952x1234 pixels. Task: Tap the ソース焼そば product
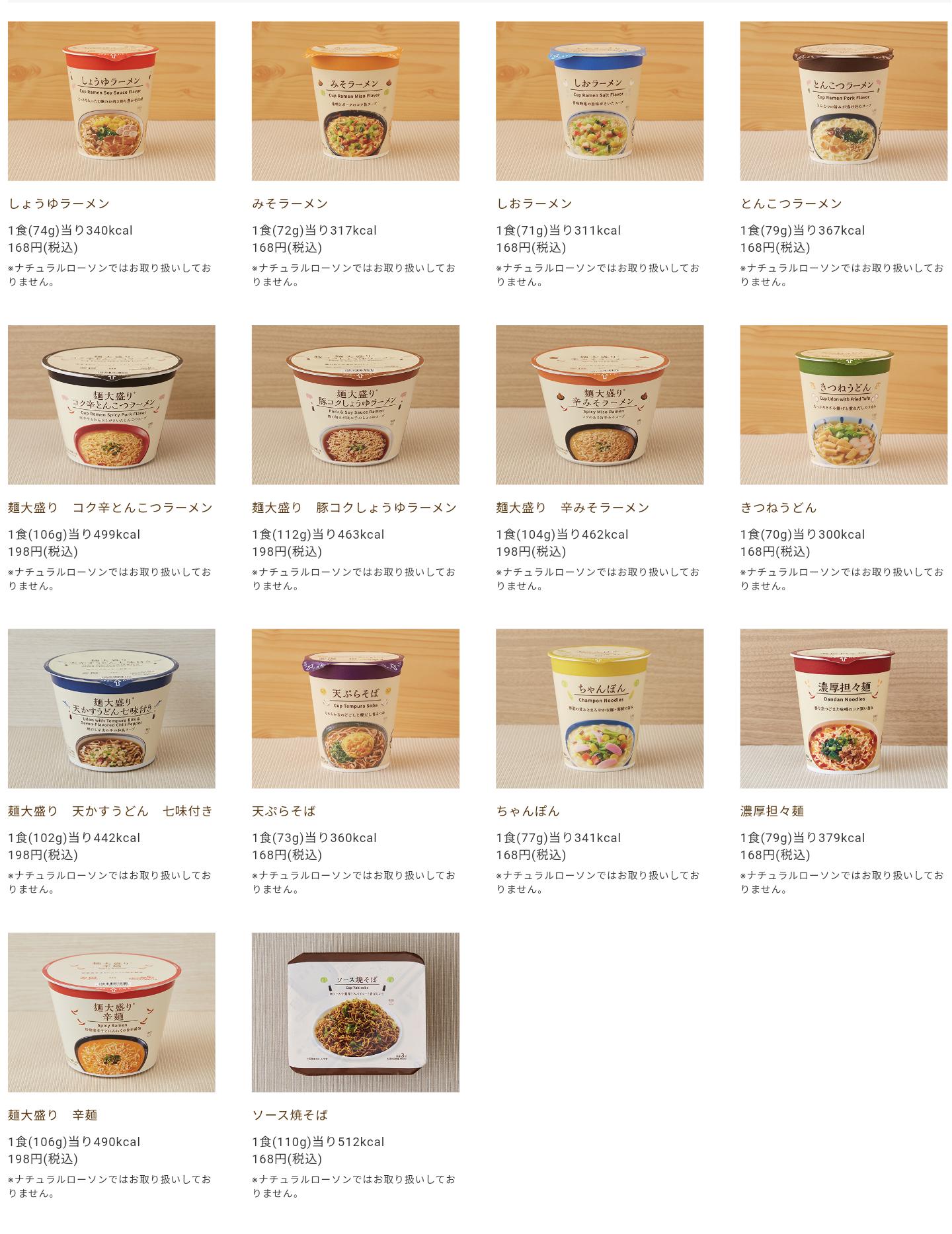click(355, 1012)
